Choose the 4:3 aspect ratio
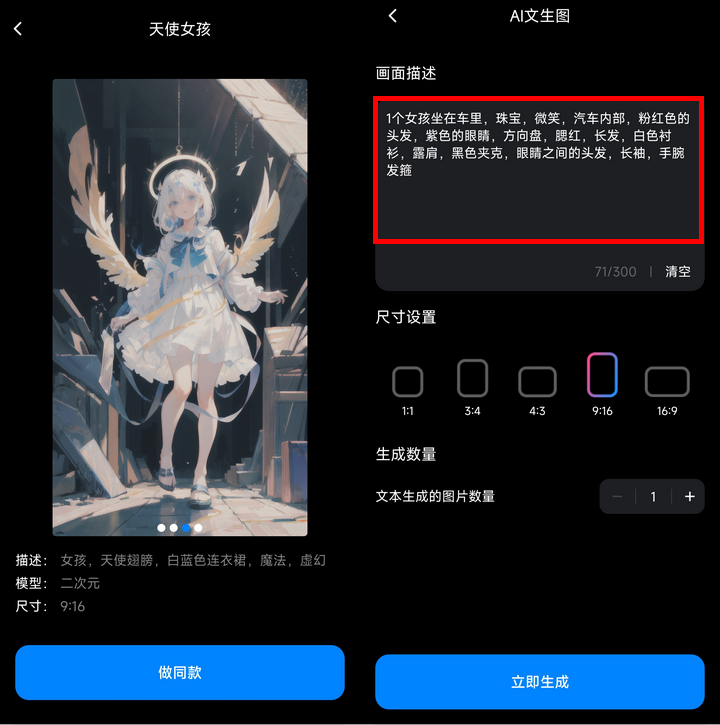This screenshot has height=725, width=720. [537, 382]
